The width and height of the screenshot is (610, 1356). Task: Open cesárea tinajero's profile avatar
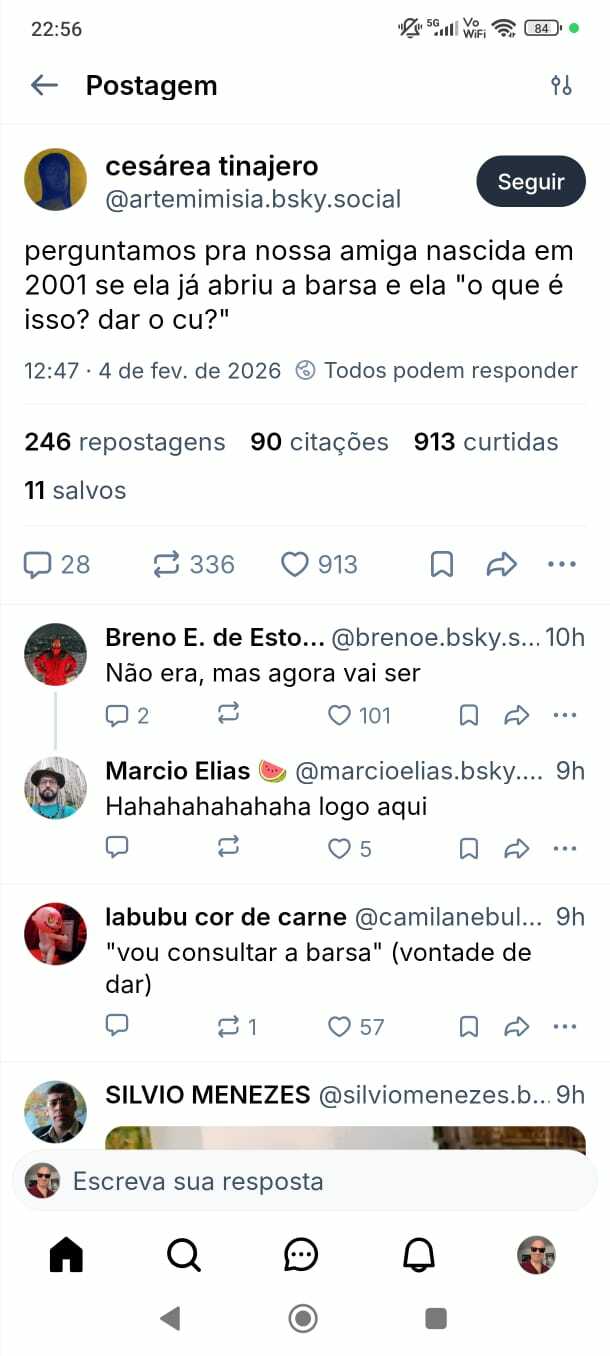click(x=55, y=180)
